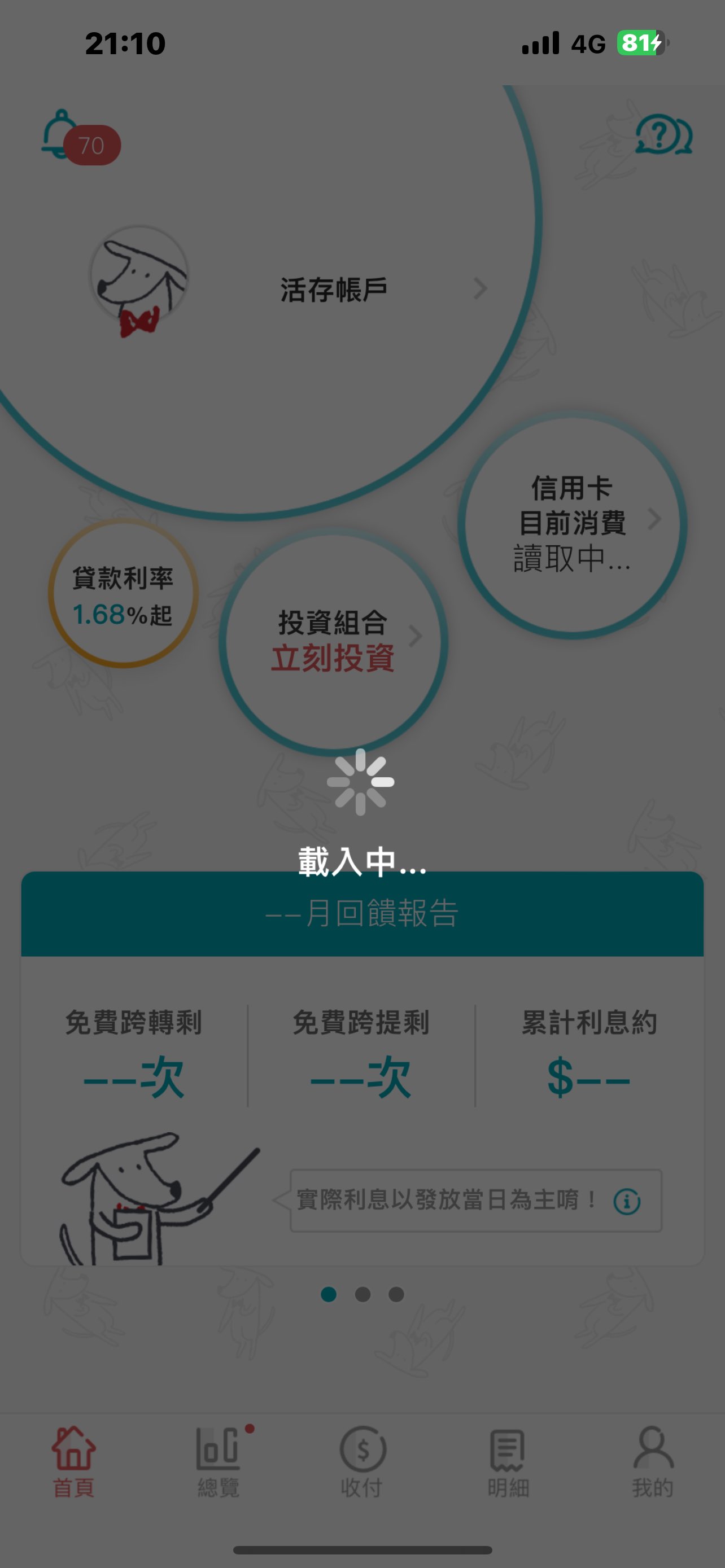This screenshot has height=1568, width=725.
Task: Switch to the 總覽 tab
Action: coord(219,1461)
